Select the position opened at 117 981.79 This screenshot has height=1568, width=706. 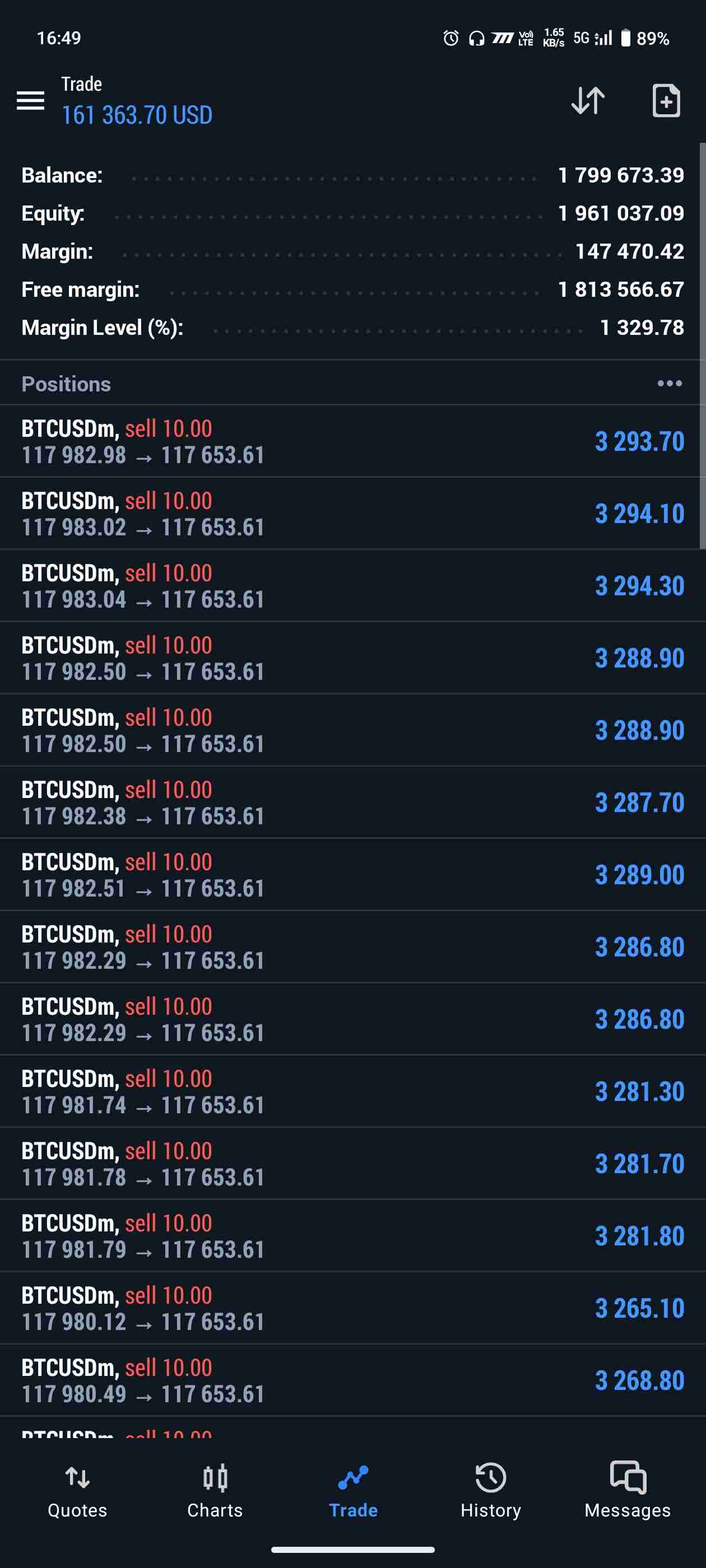[x=352, y=1236]
